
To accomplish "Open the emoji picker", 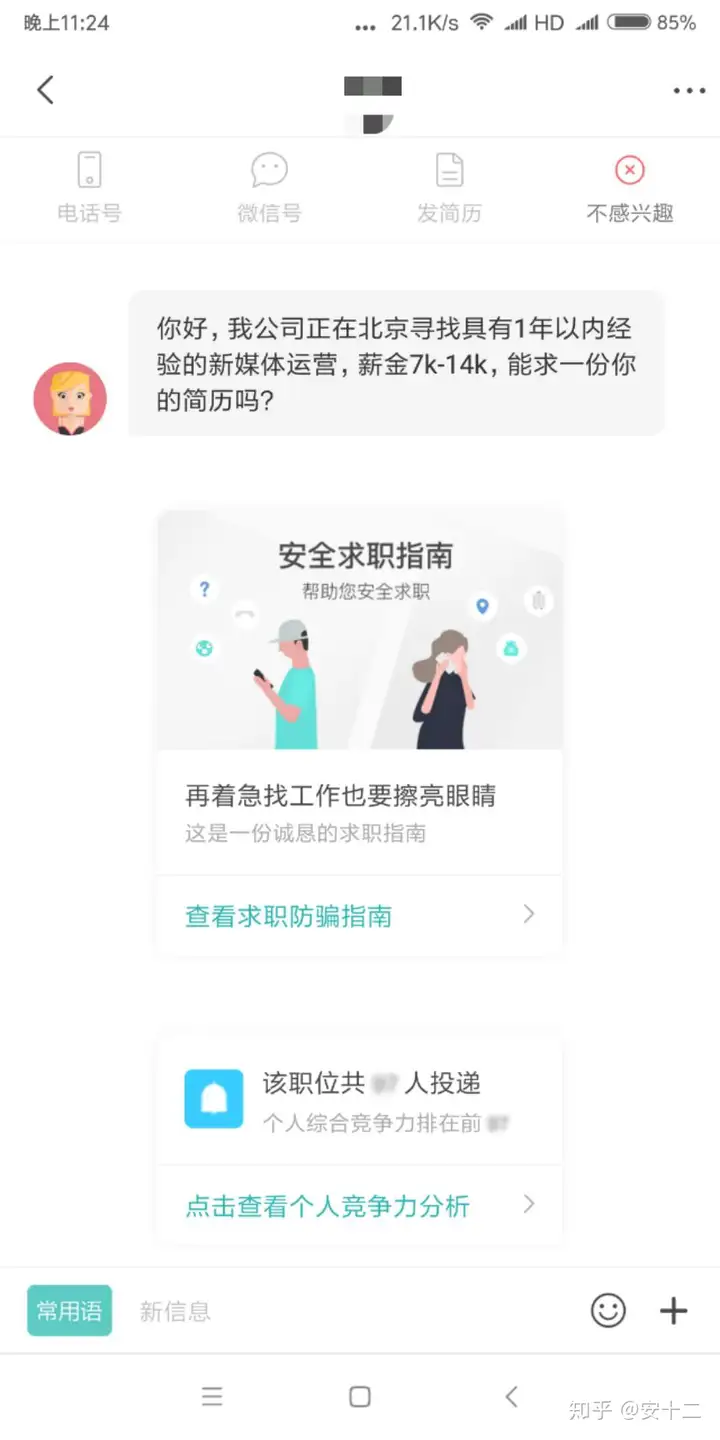I will [608, 1310].
